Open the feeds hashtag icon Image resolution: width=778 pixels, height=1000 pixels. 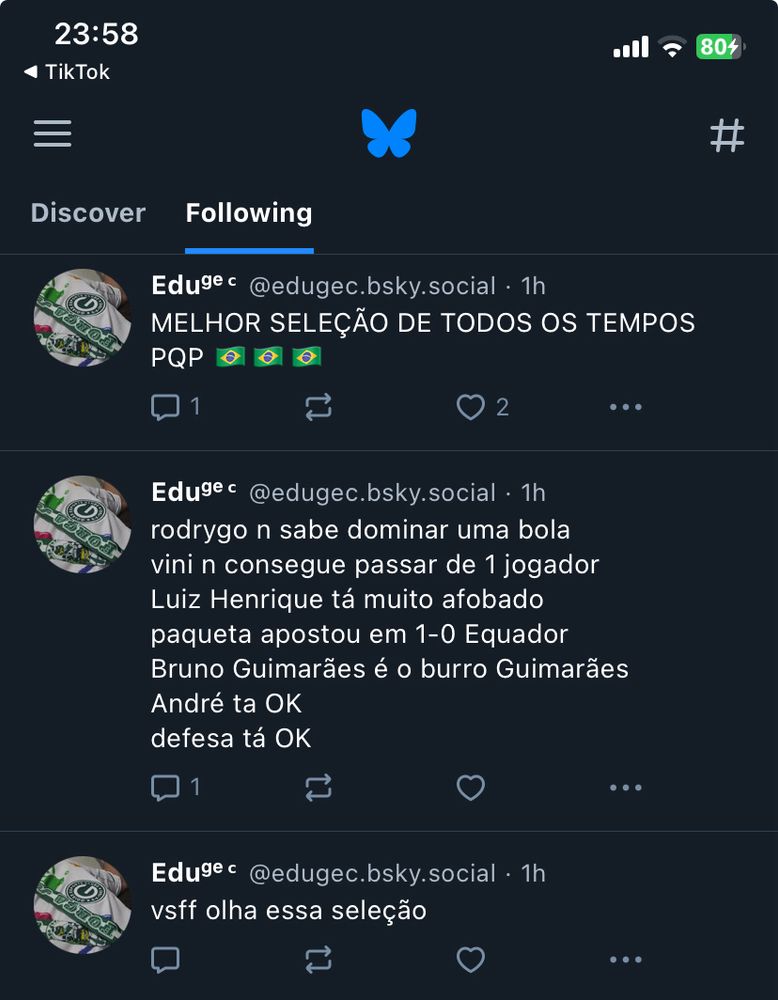click(727, 135)
